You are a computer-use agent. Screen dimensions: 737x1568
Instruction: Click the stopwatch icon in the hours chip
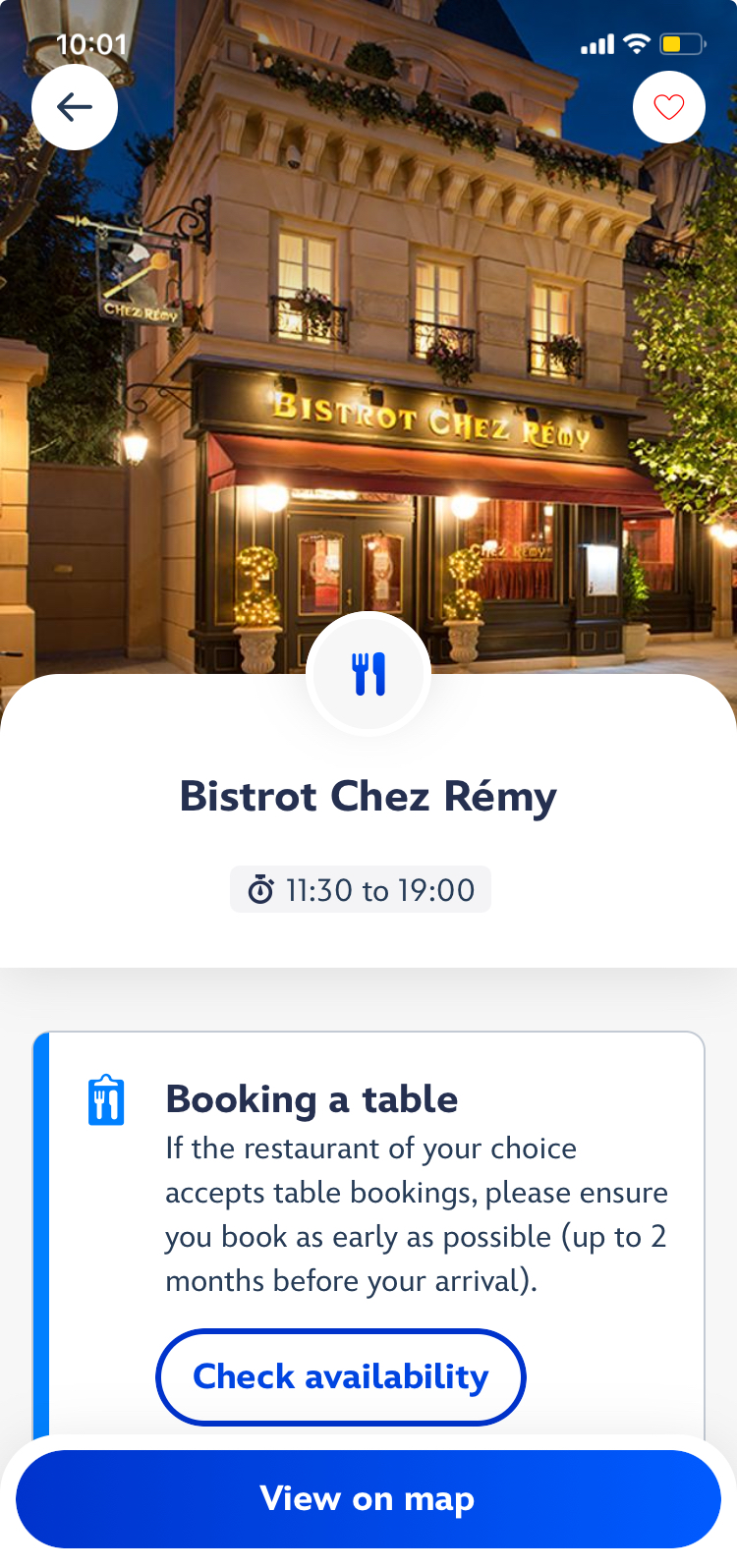[262, 889]
